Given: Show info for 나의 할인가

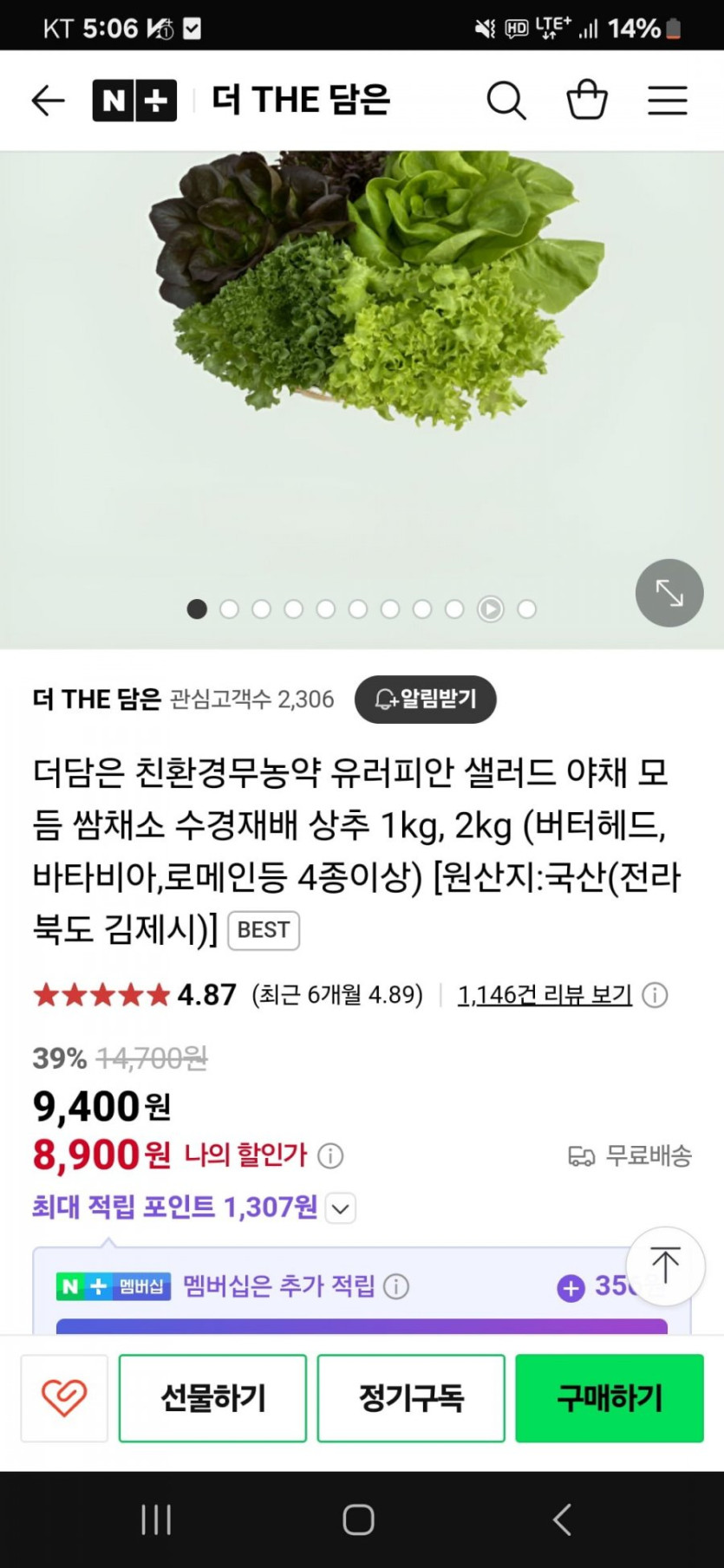Looking at the screenshot, I should (x=330, y=1155).
